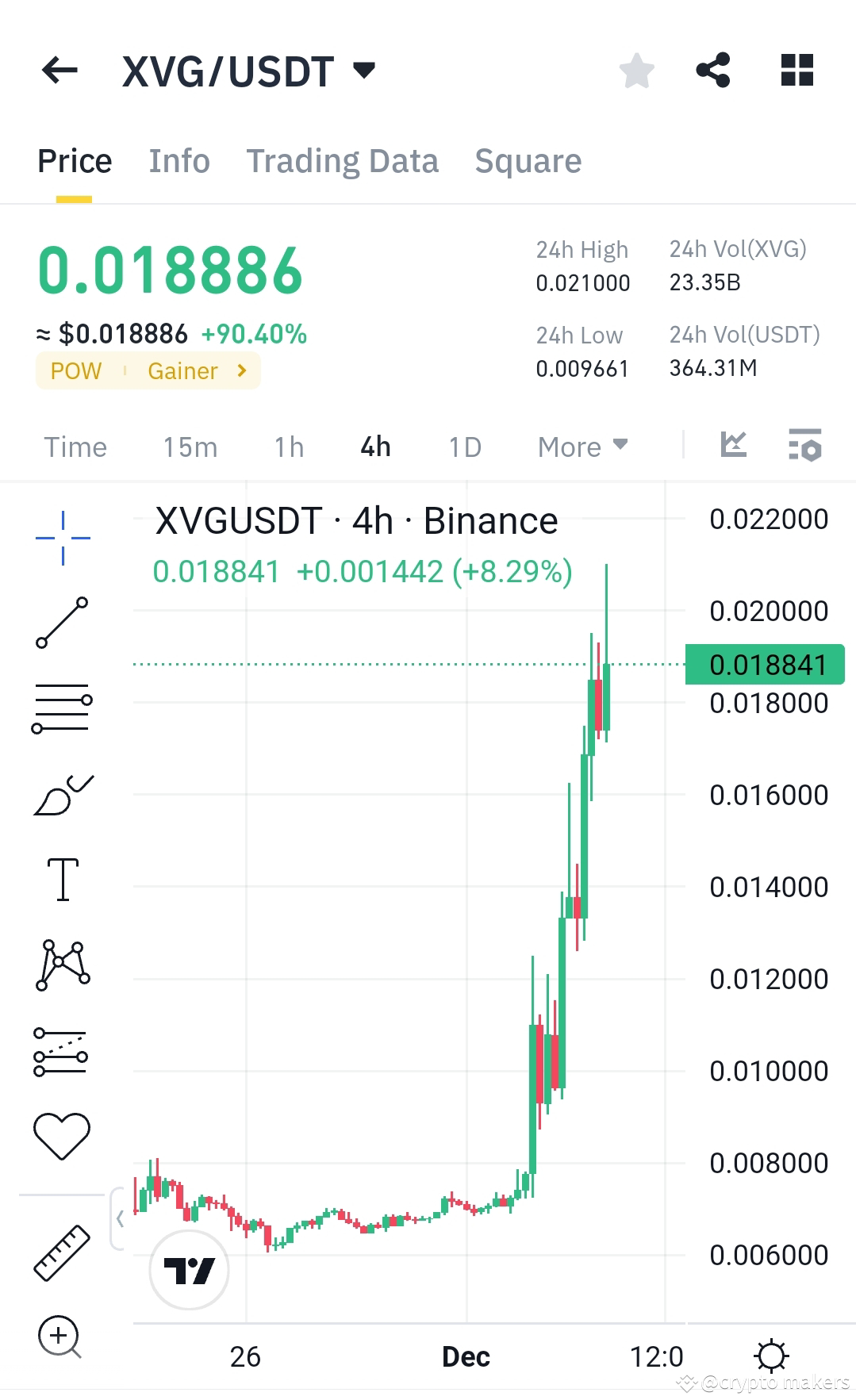Share the XVG/USDT chart
Image resolution: width=856 pixels, height=1400 pixels.
click(x=713, y=70)
